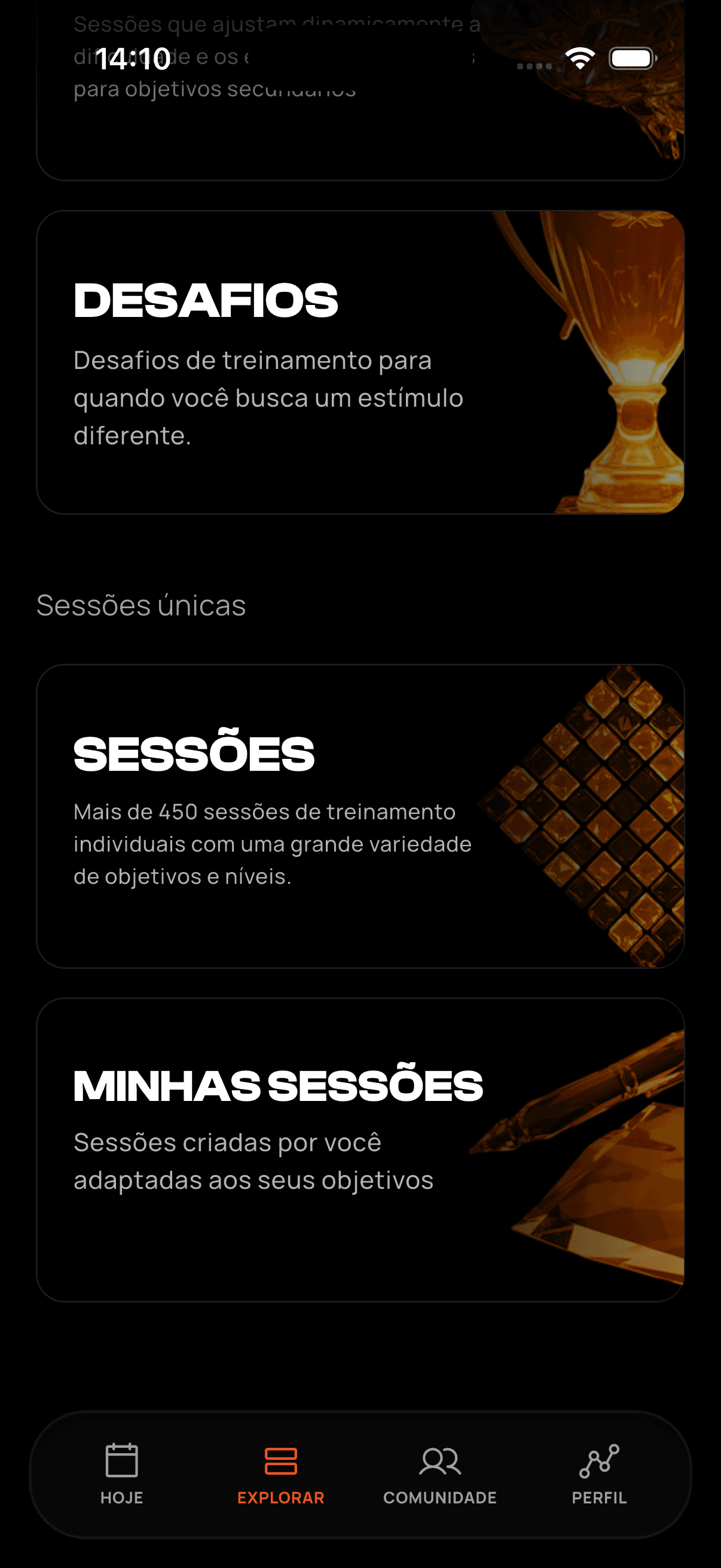Select the HOJE calendar icon

pyautogui.click(x=121, y=1460)
